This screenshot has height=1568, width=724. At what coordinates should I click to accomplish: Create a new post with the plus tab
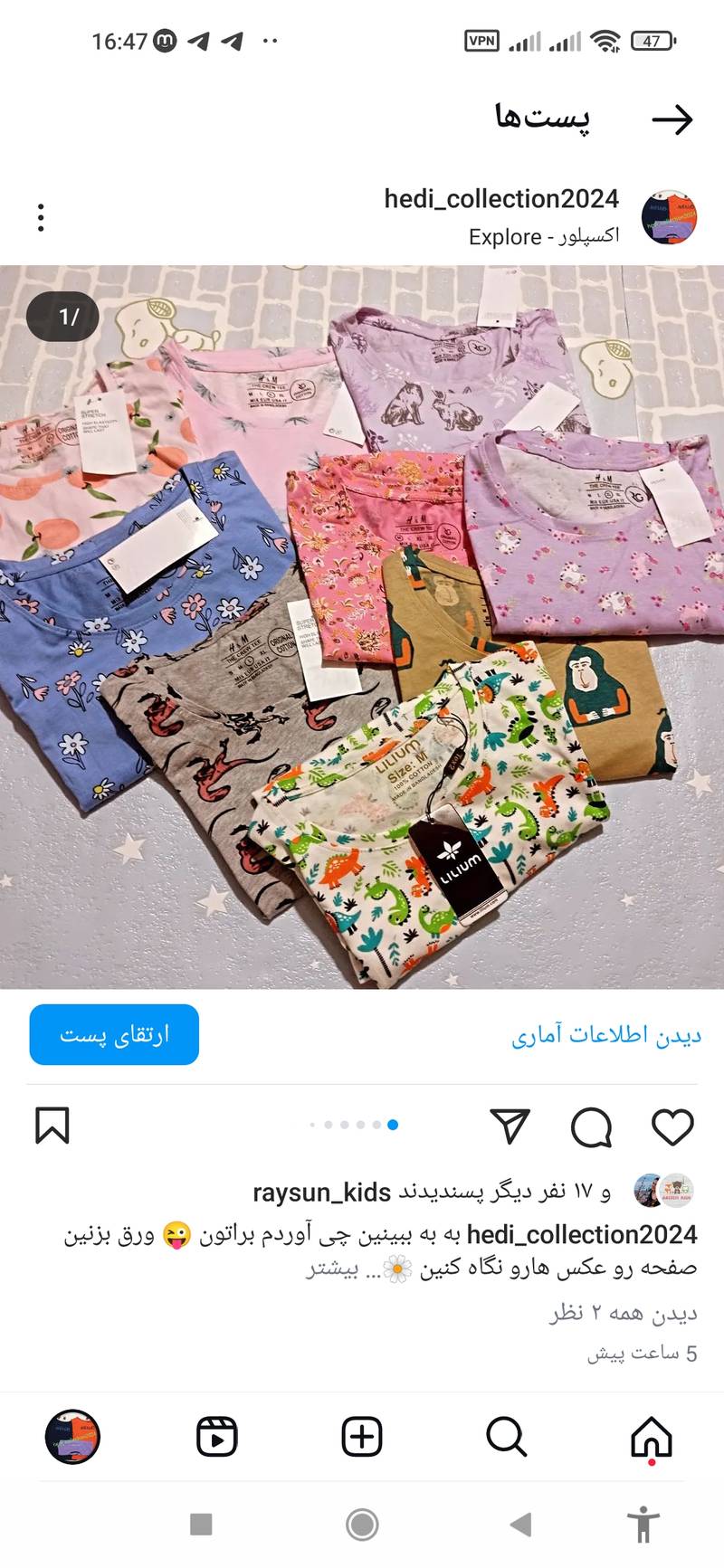362,1437
